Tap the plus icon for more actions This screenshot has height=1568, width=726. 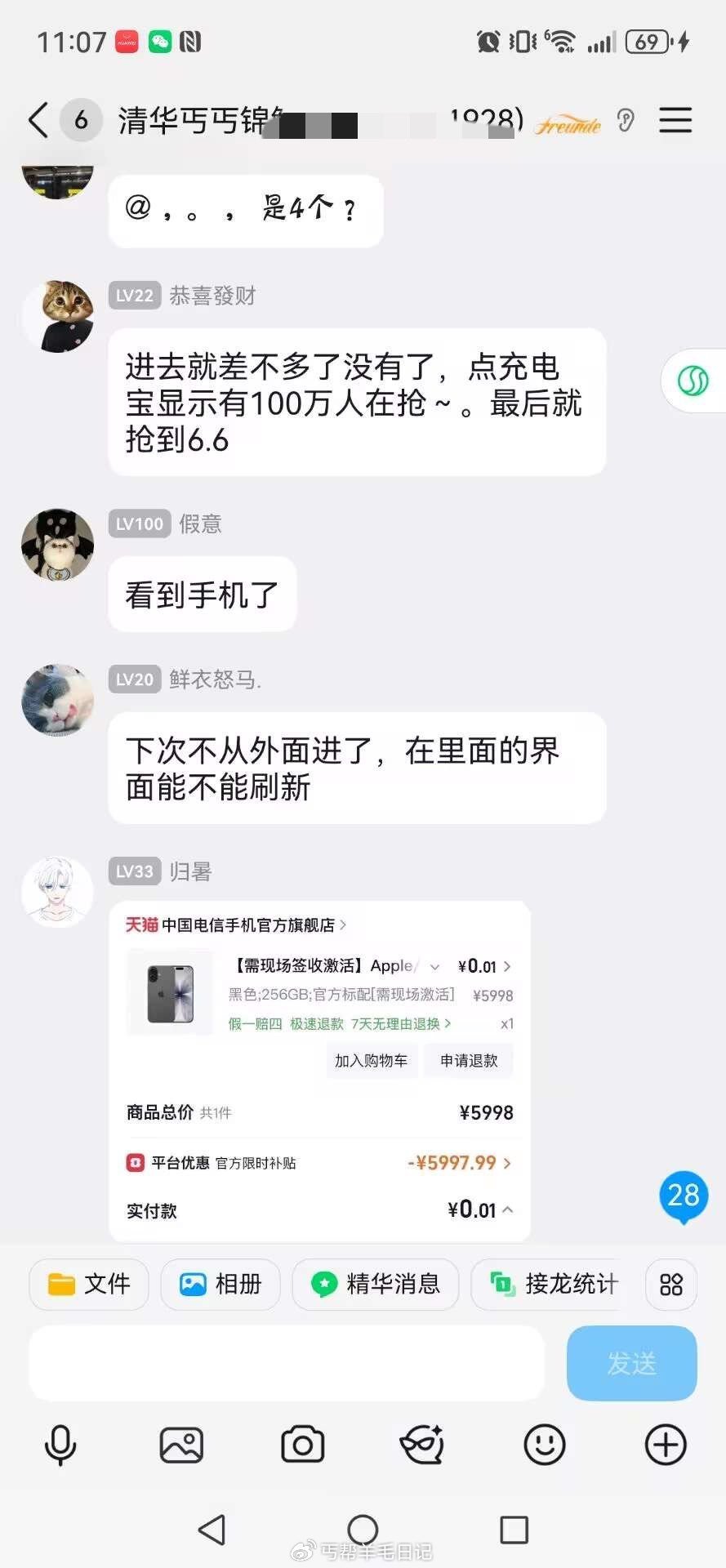point(665,1445)
